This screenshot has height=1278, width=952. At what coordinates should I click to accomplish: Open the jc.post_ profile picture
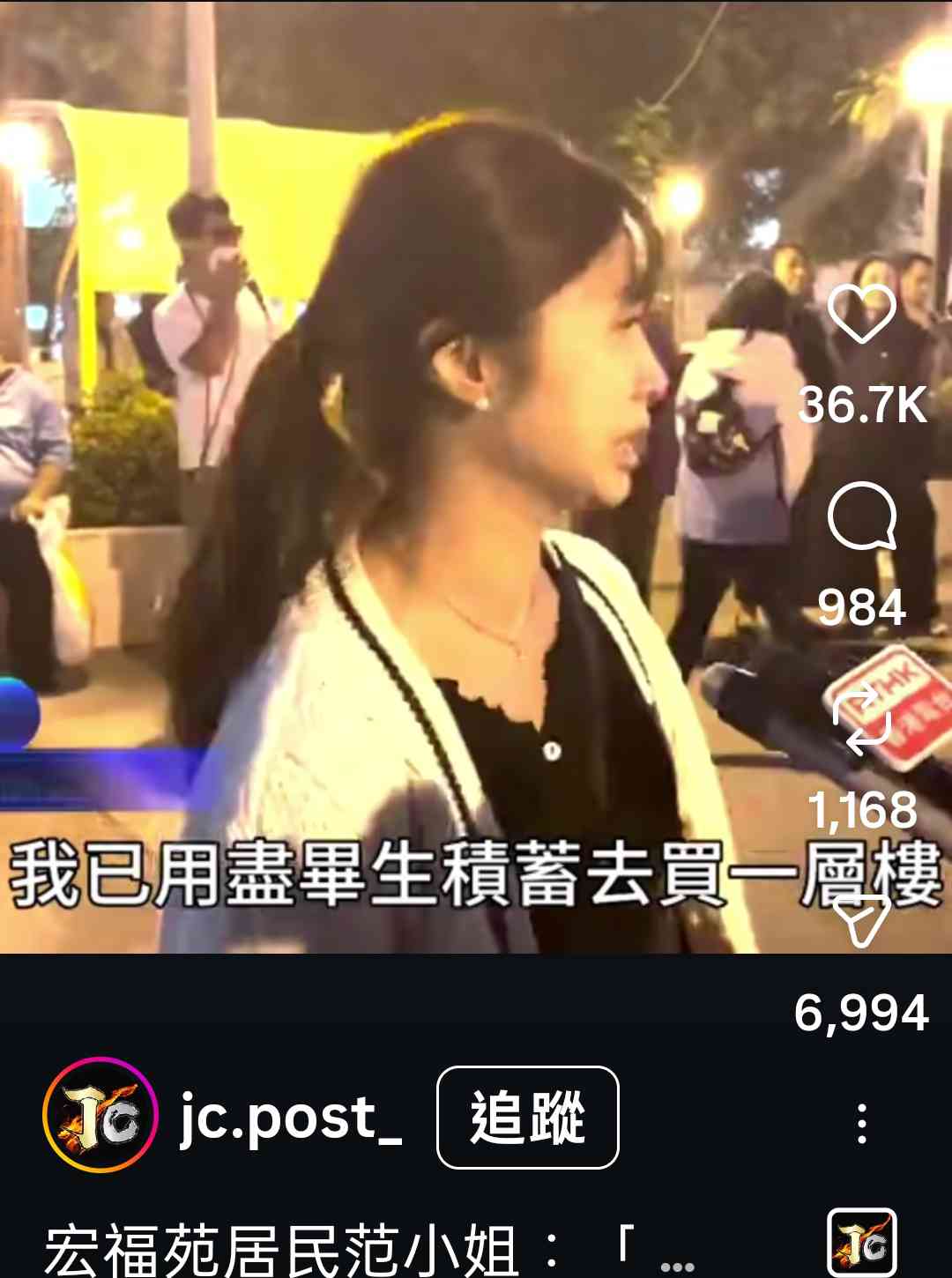click(x=100, y=1116)
